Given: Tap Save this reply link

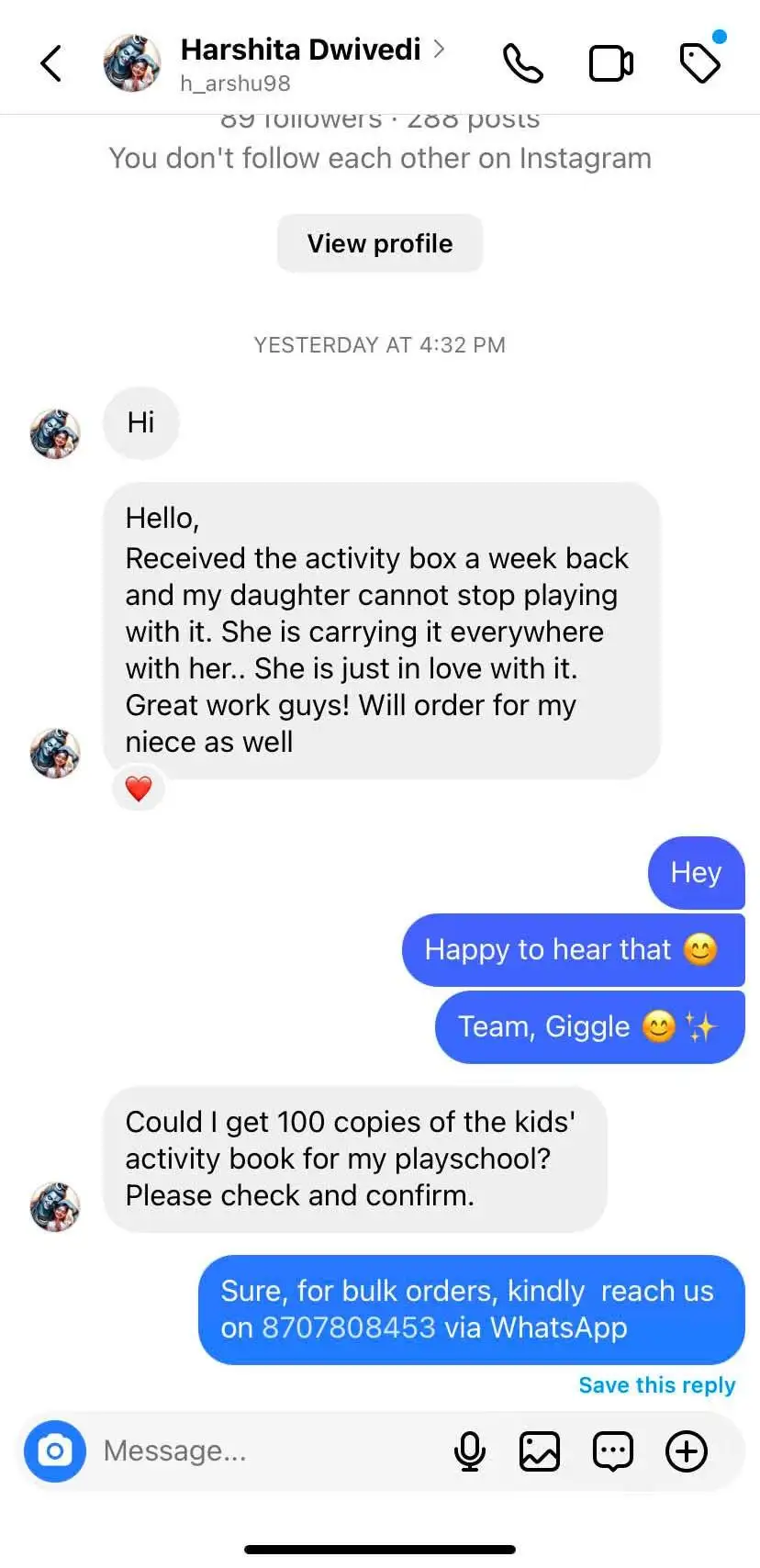Looking at the screenshot, I should click(656, 1384).
